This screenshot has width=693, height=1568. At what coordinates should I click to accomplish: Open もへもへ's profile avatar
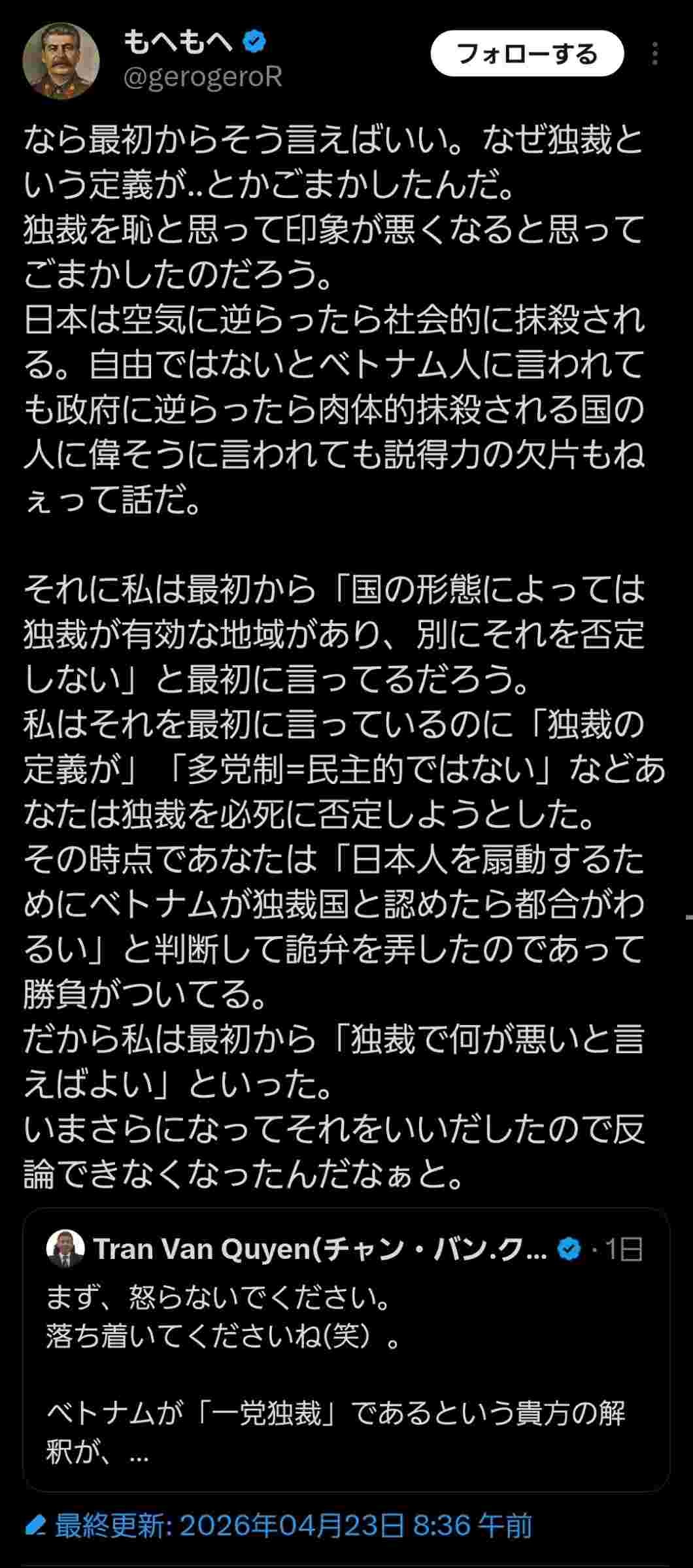point(61,61)
